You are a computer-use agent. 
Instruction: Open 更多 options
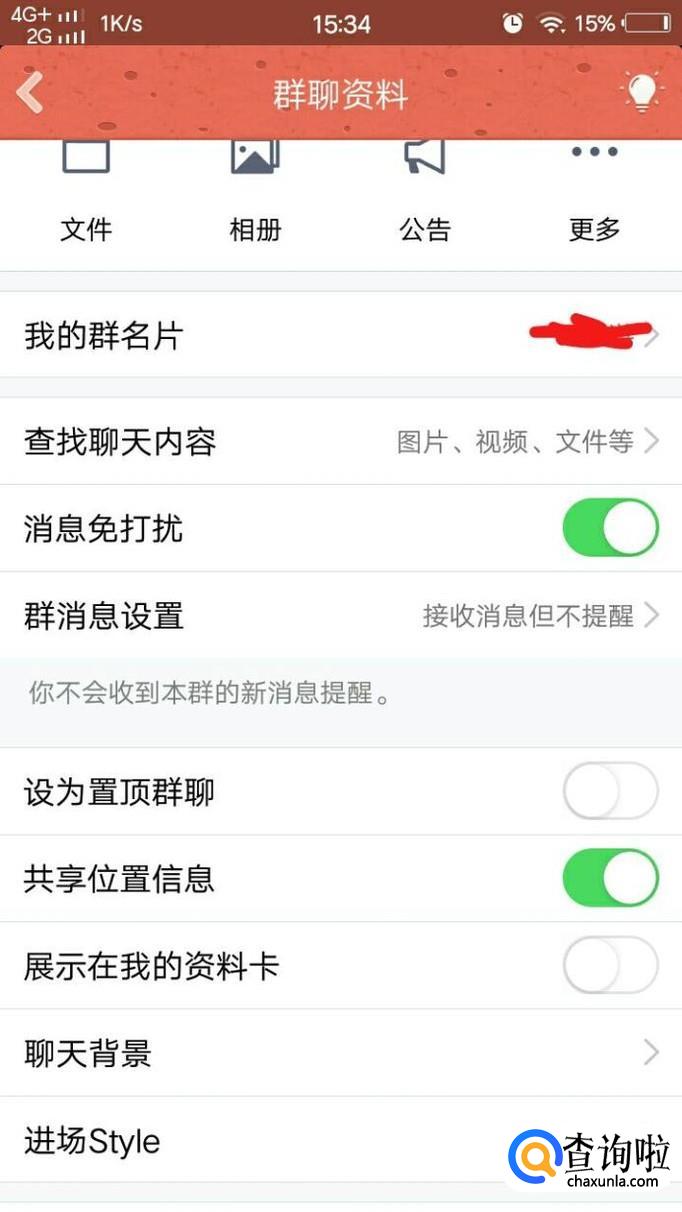click(x=594, y=195)
